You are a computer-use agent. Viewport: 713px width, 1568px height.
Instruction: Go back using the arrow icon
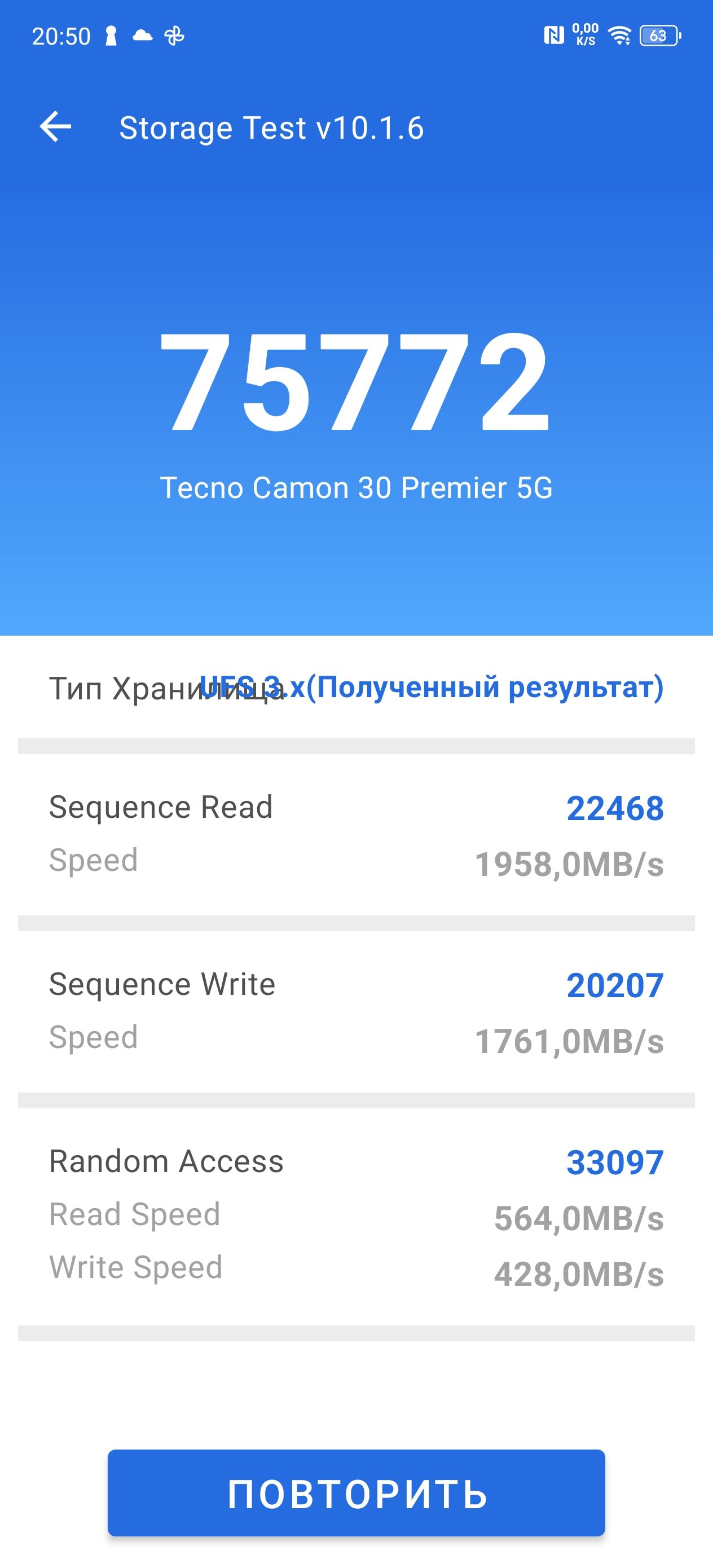55,127
